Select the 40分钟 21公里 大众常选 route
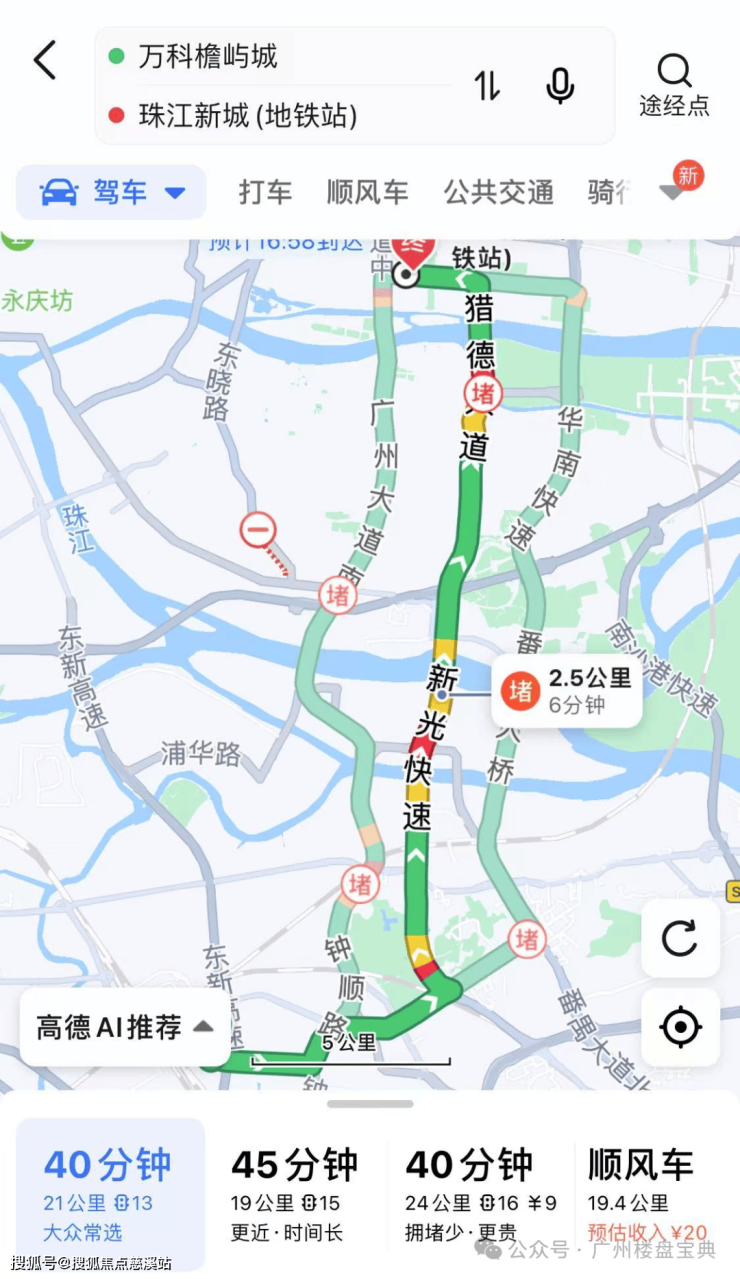The width and height of the screenshot is (740, 1279). [109, 1195]
